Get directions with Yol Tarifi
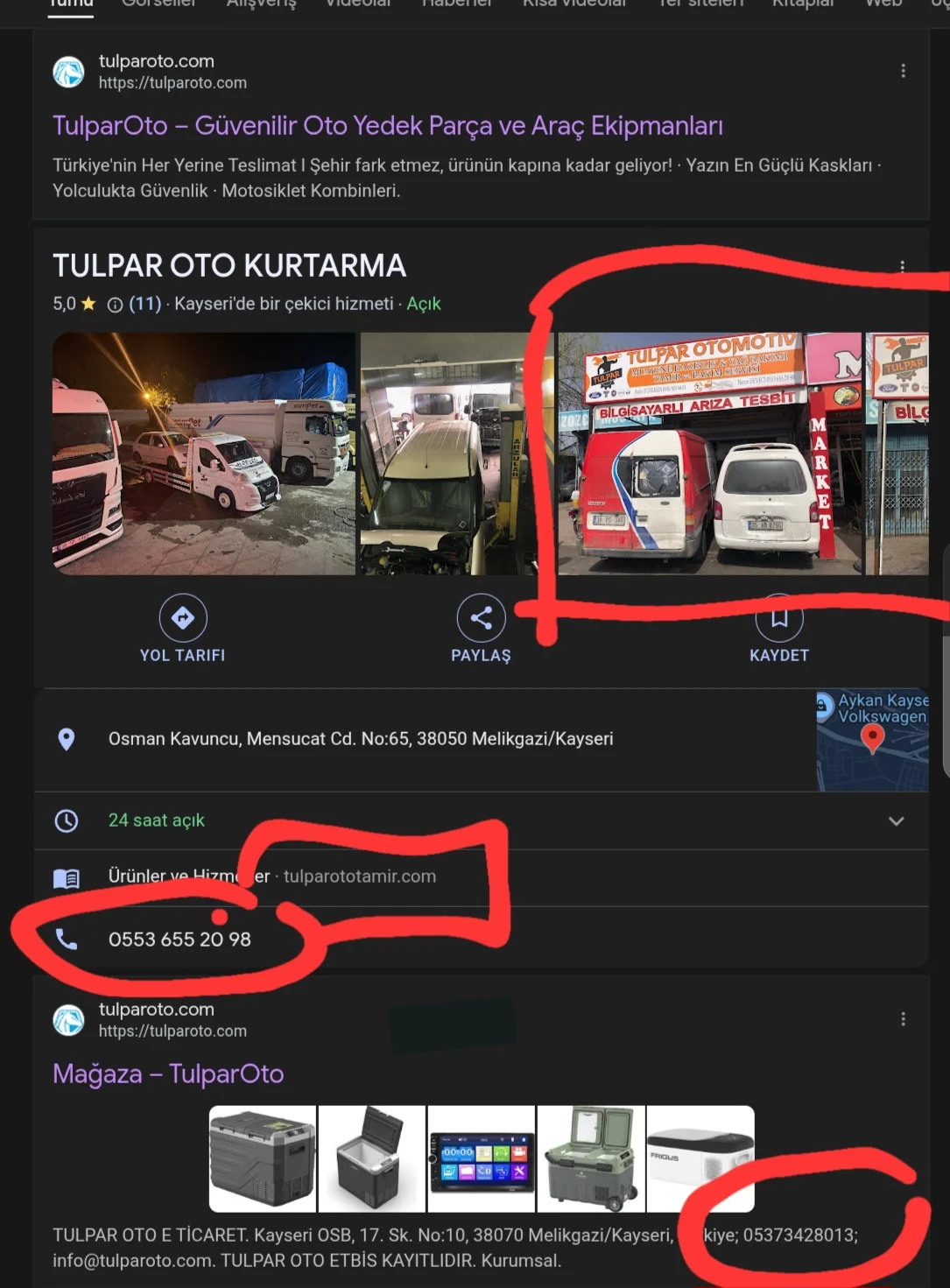The image size is (950, 1288). pyautogui.click(x=183, y=630)
